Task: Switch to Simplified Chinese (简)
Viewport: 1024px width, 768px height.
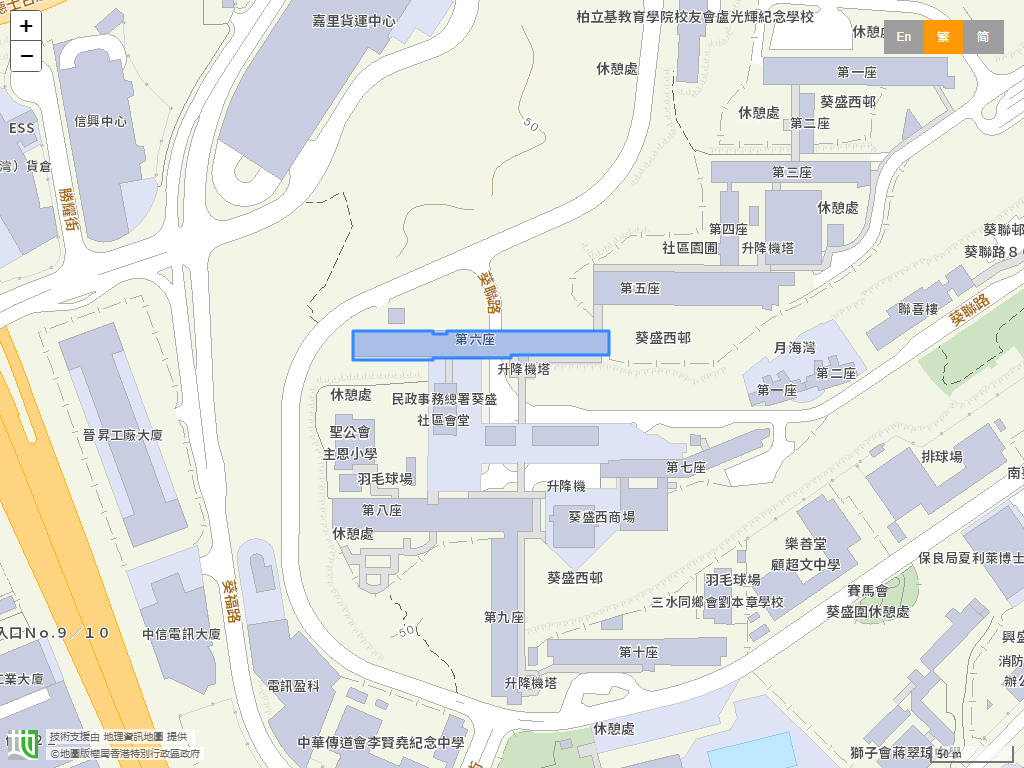Action: coord(983,37)
